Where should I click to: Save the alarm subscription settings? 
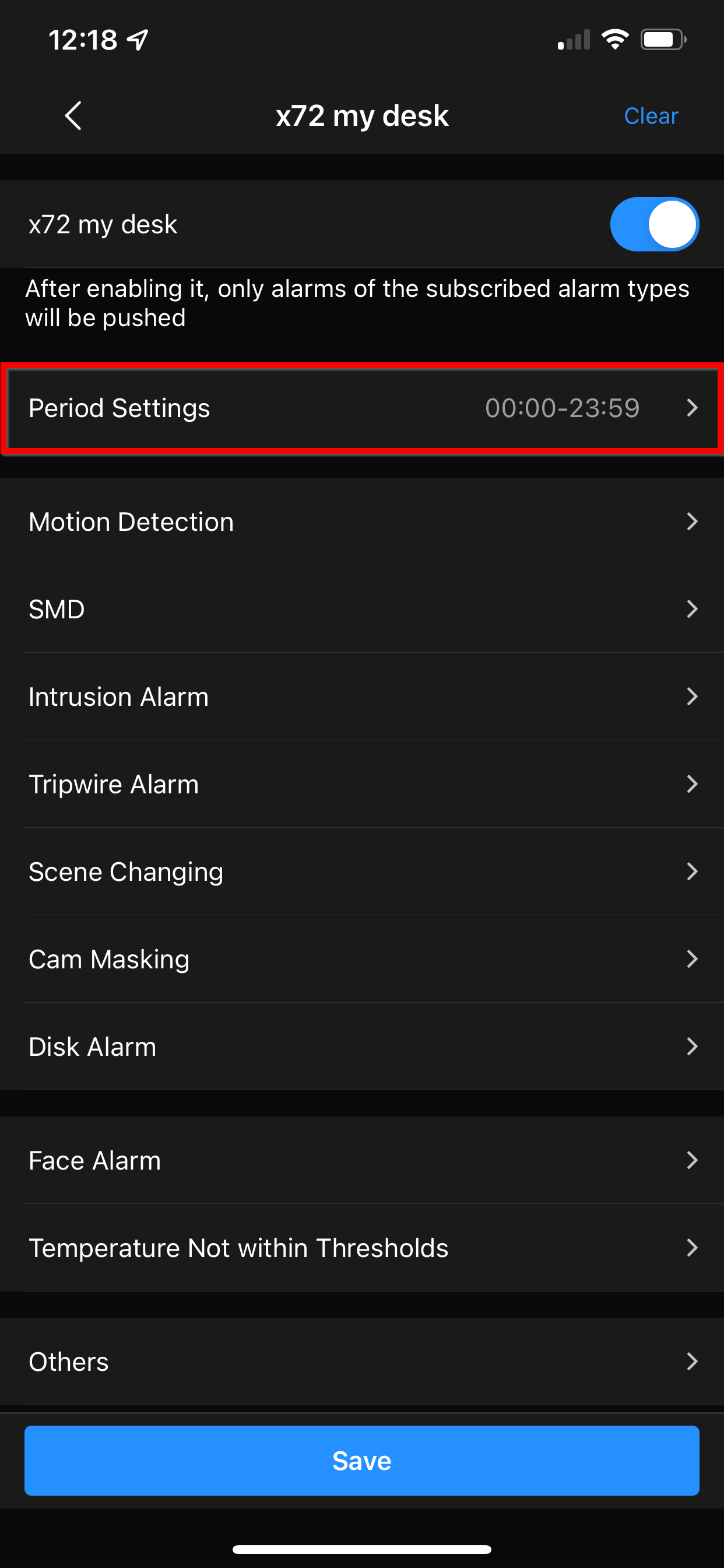click(362, 1460)
